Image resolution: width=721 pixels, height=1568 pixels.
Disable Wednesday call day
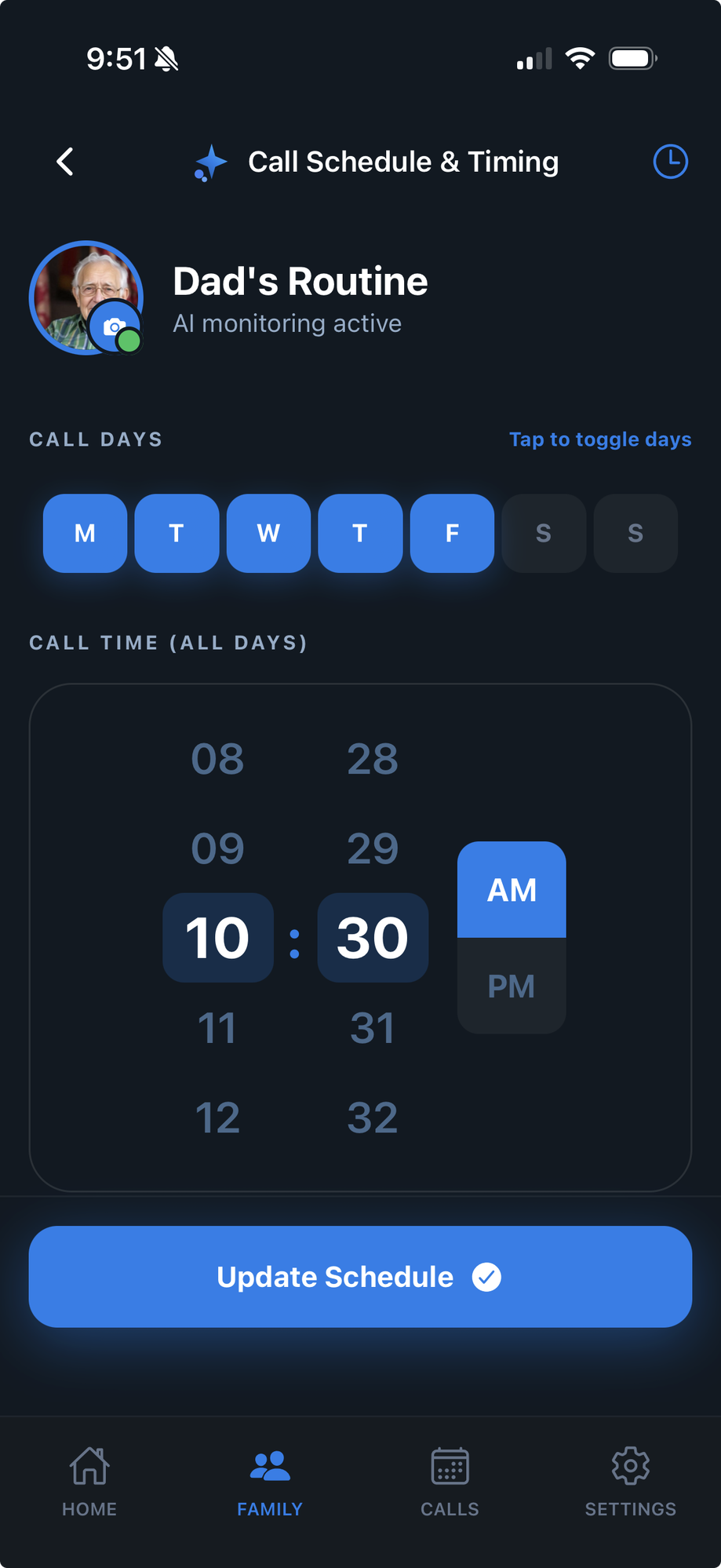tap(268, 534)
